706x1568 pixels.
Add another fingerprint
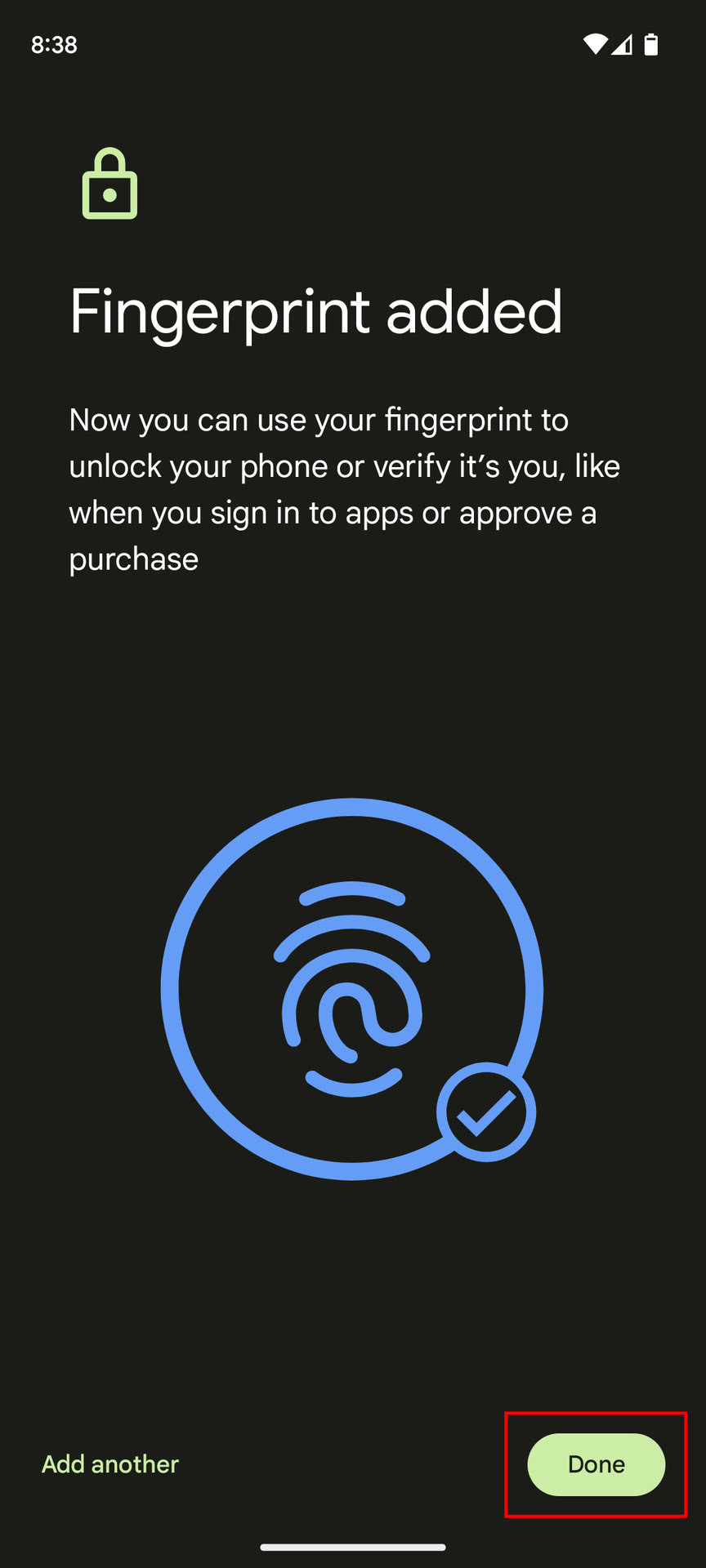110,1464
